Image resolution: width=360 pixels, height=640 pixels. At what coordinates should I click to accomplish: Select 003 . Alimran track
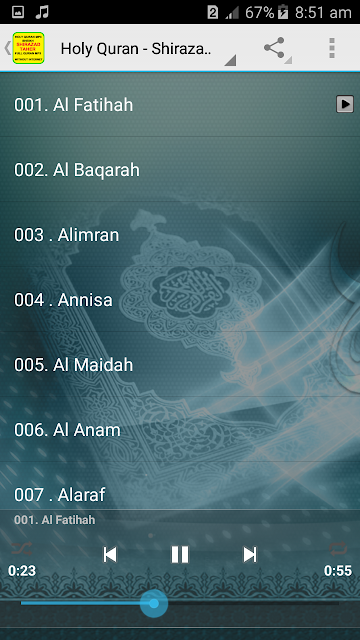point(180,235)
